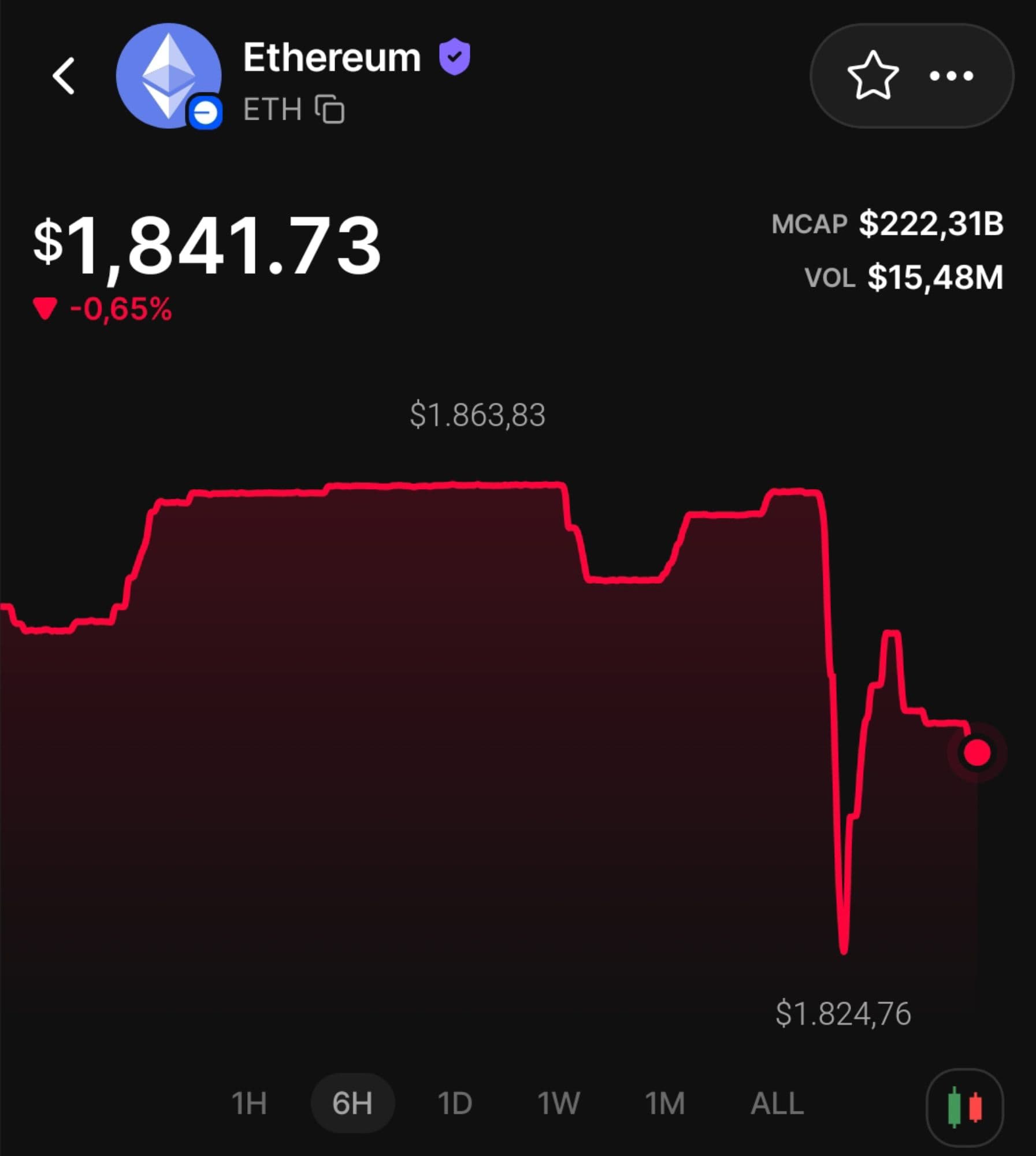Toggle candlestick chart view

[964, 1107]
